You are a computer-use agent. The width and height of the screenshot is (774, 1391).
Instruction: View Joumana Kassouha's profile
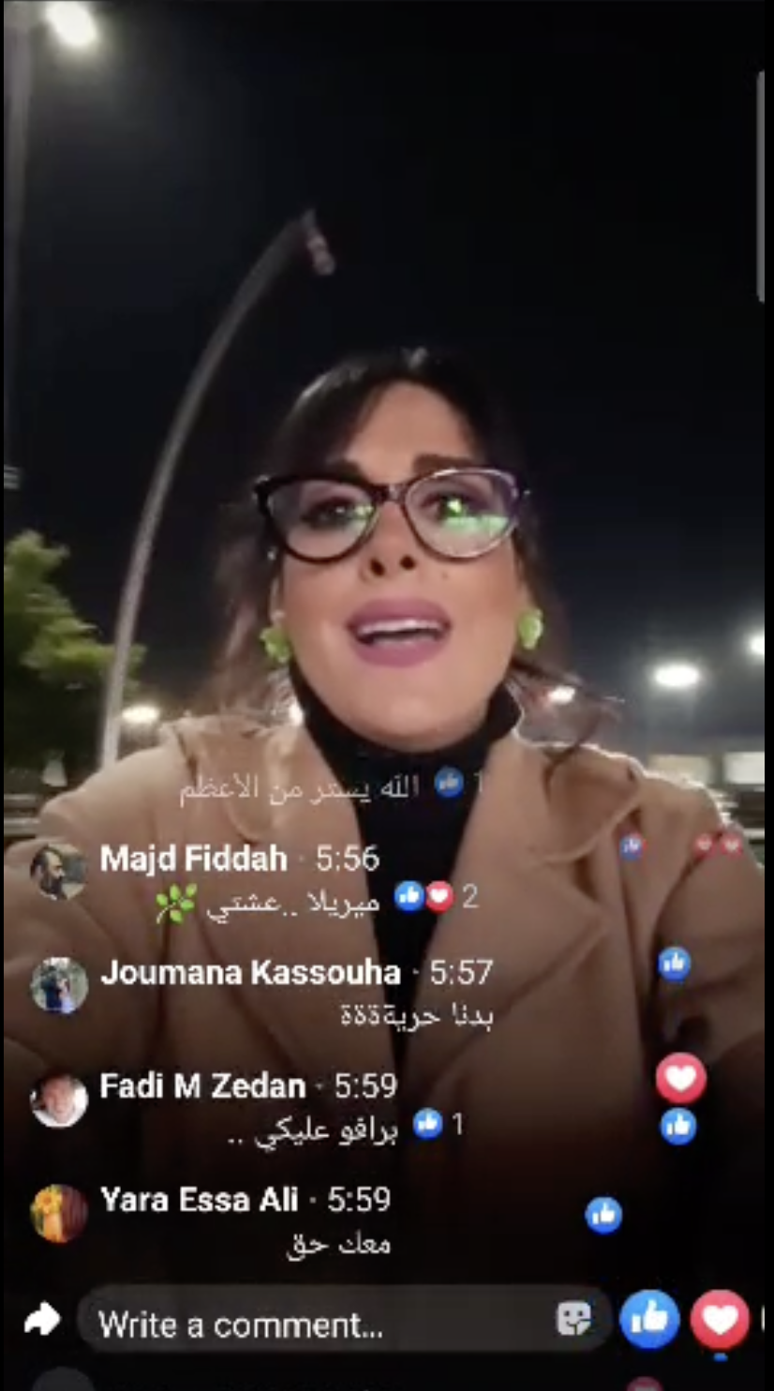tap(250, 972)
